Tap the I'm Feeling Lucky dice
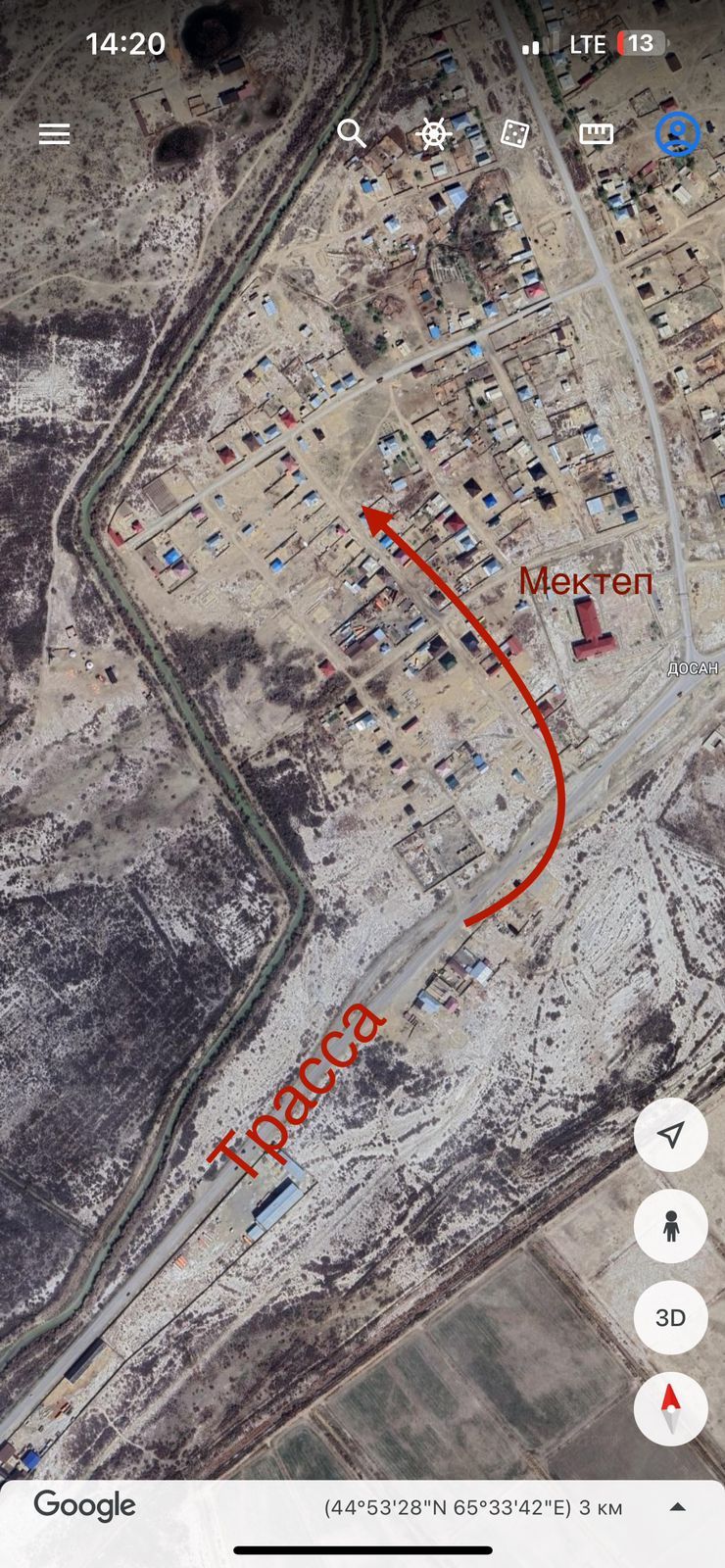The width and height of the screenshot is (725, 1568). [x=515, y=134]
